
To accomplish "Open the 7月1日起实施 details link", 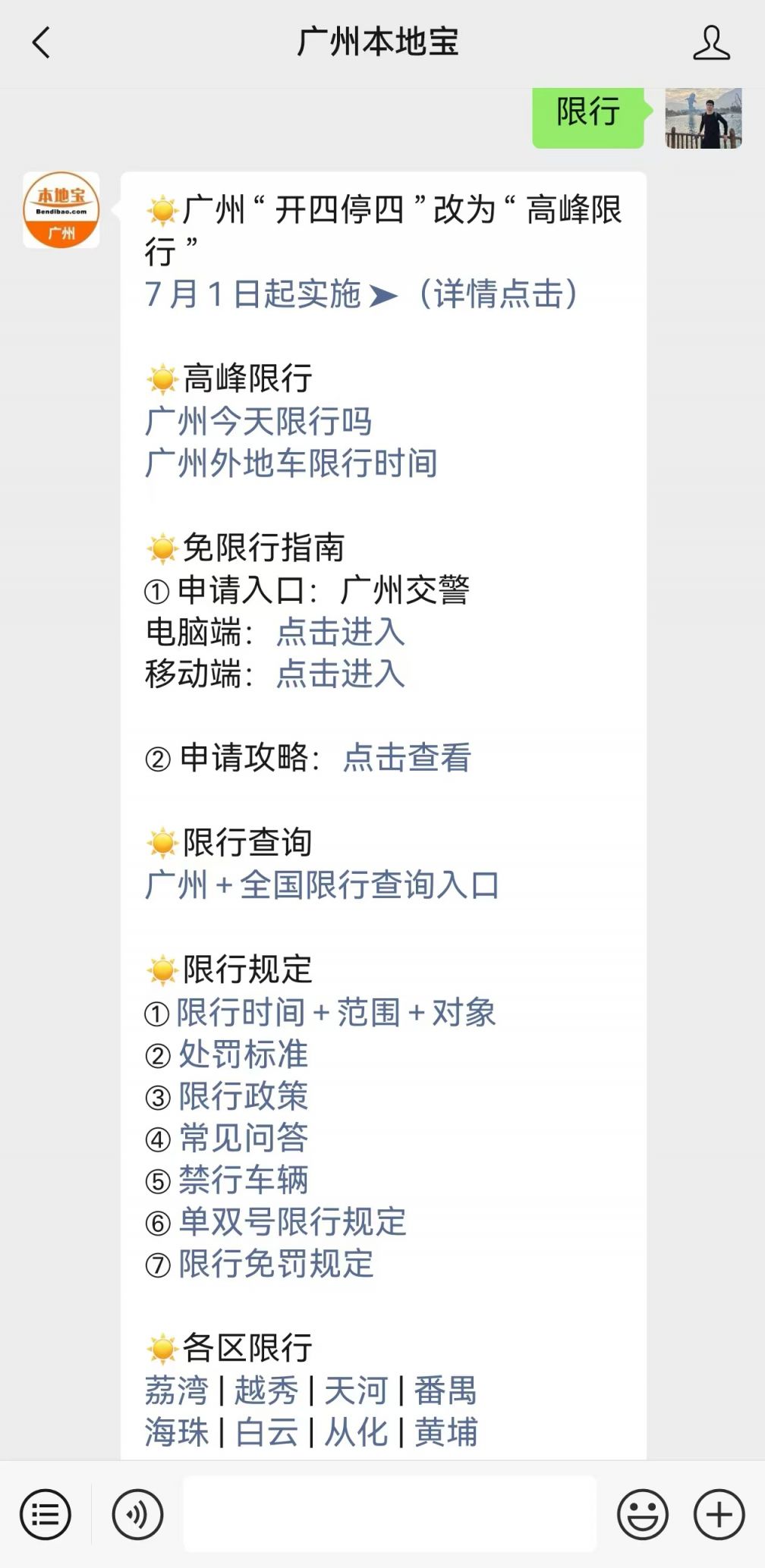I will [x=362, y=294].
